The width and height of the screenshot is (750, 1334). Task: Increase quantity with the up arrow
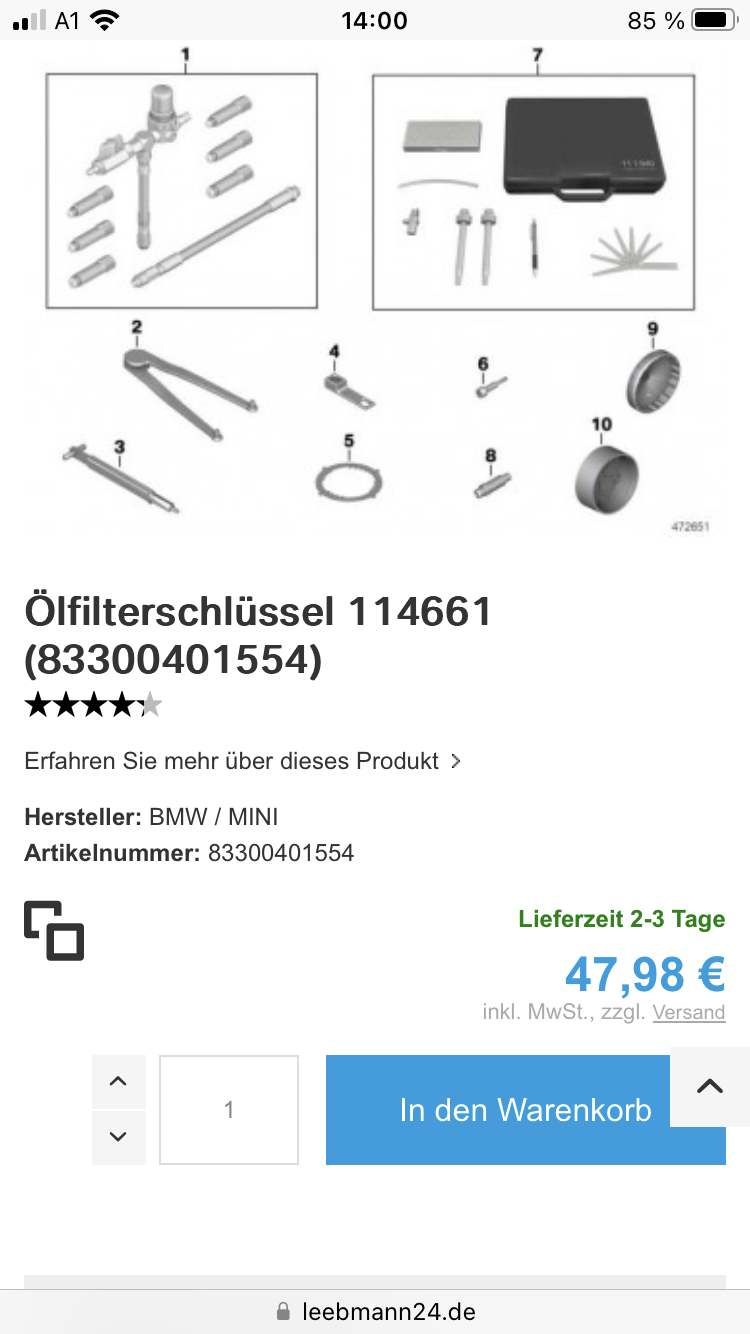pyautogui.click(x=118, y=1082)
